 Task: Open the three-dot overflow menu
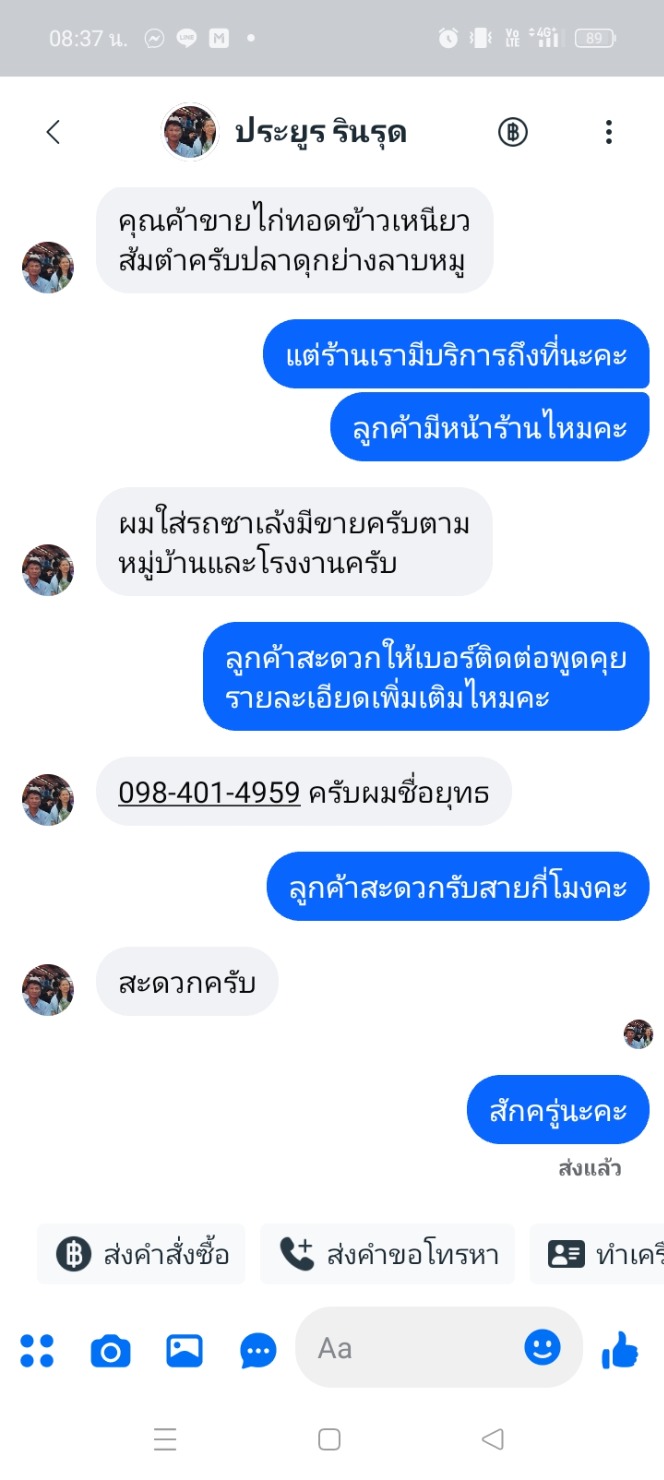(x=608, y=132)
